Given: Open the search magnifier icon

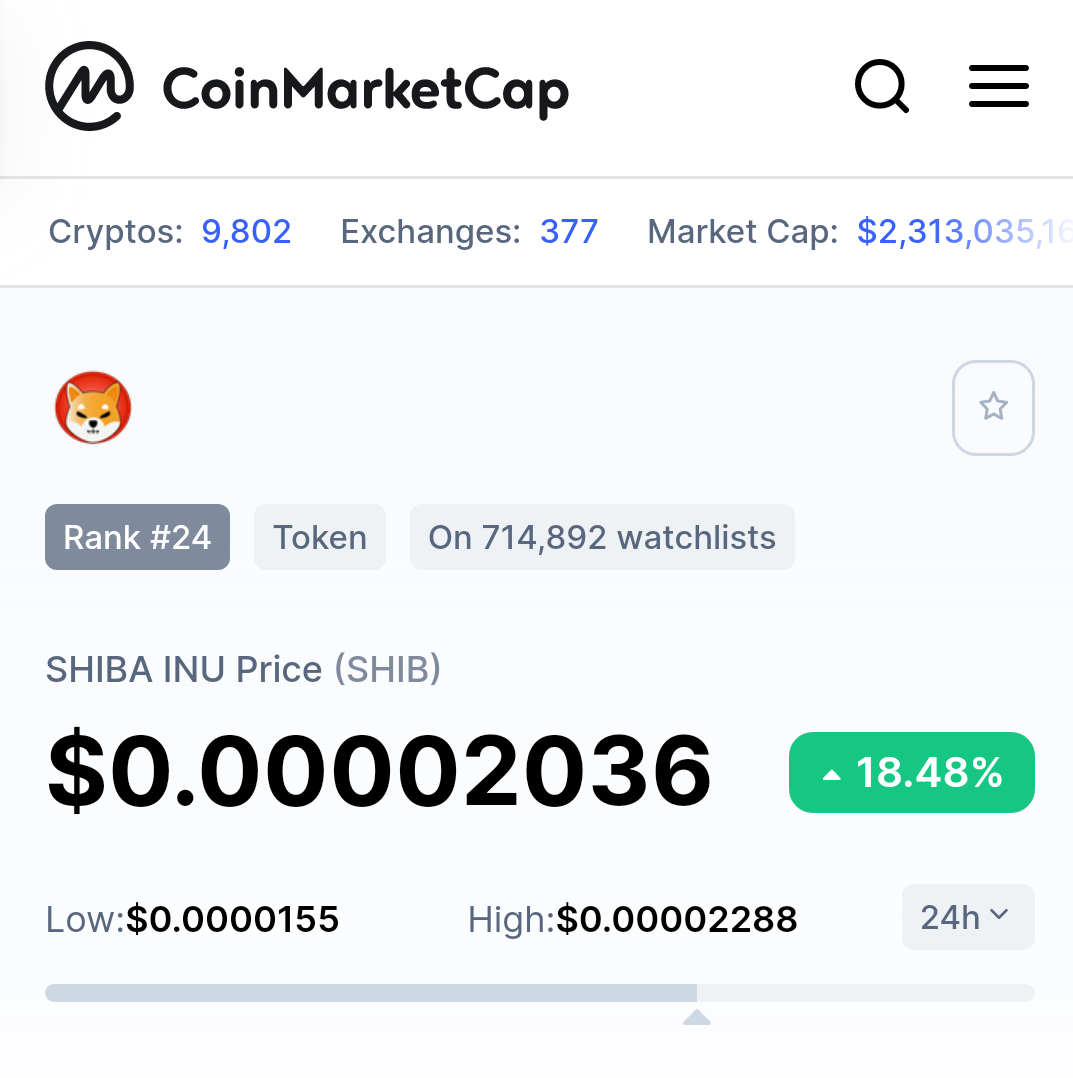Looking at the screenshot, I should 882,86.
